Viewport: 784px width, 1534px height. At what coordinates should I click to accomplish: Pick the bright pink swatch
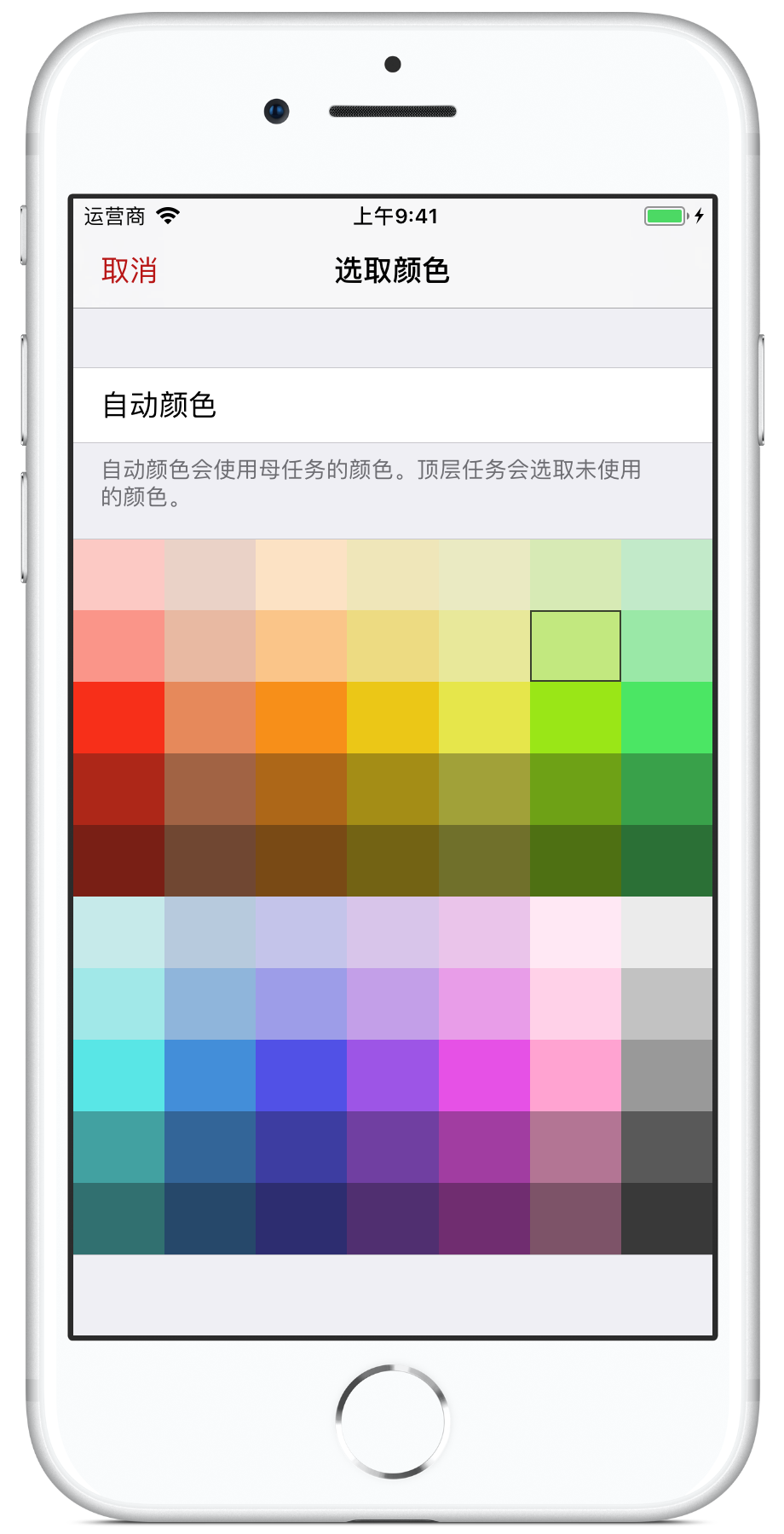(575, 1076)
